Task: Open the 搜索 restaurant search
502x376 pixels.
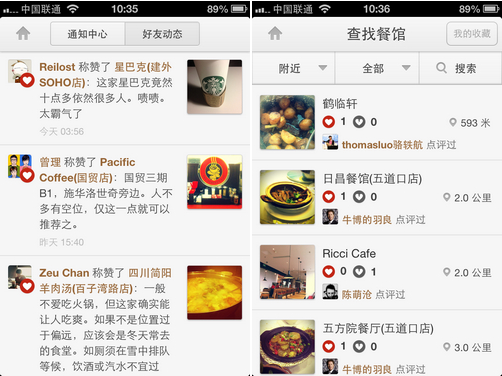Action: 460,68
